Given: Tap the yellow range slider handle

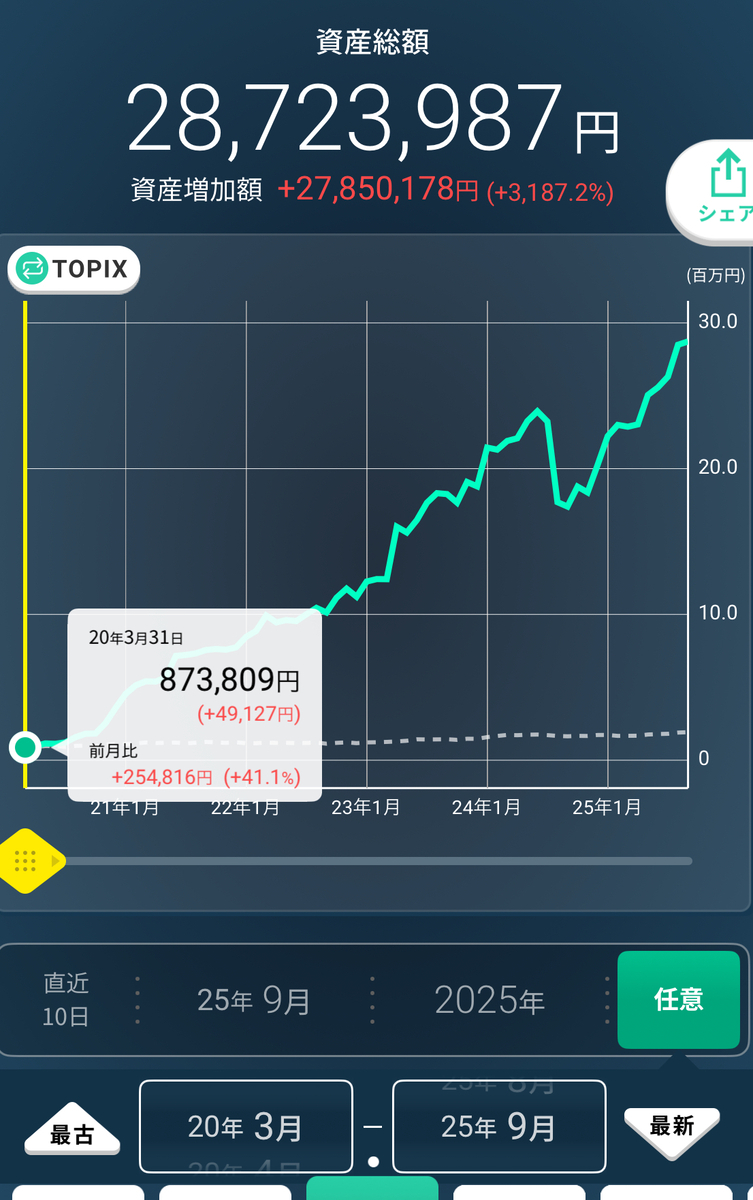Looking at the screenshot, I should (30, 860).
